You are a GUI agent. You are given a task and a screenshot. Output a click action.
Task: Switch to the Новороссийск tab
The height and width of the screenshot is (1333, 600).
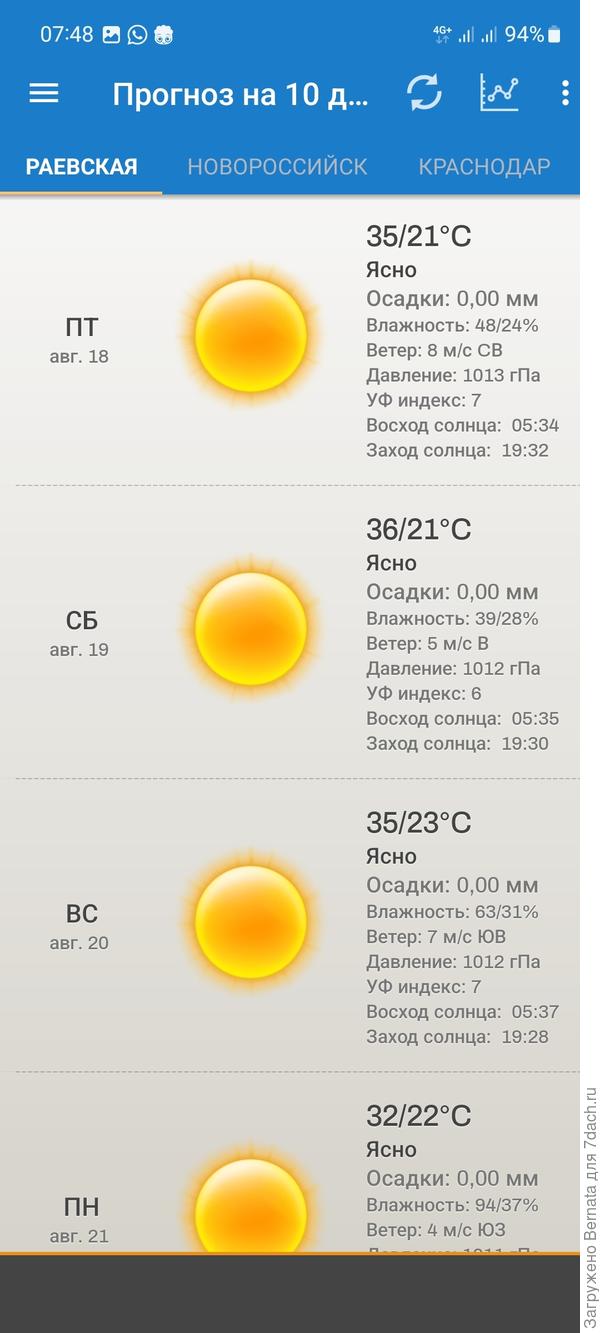(277, 166)
